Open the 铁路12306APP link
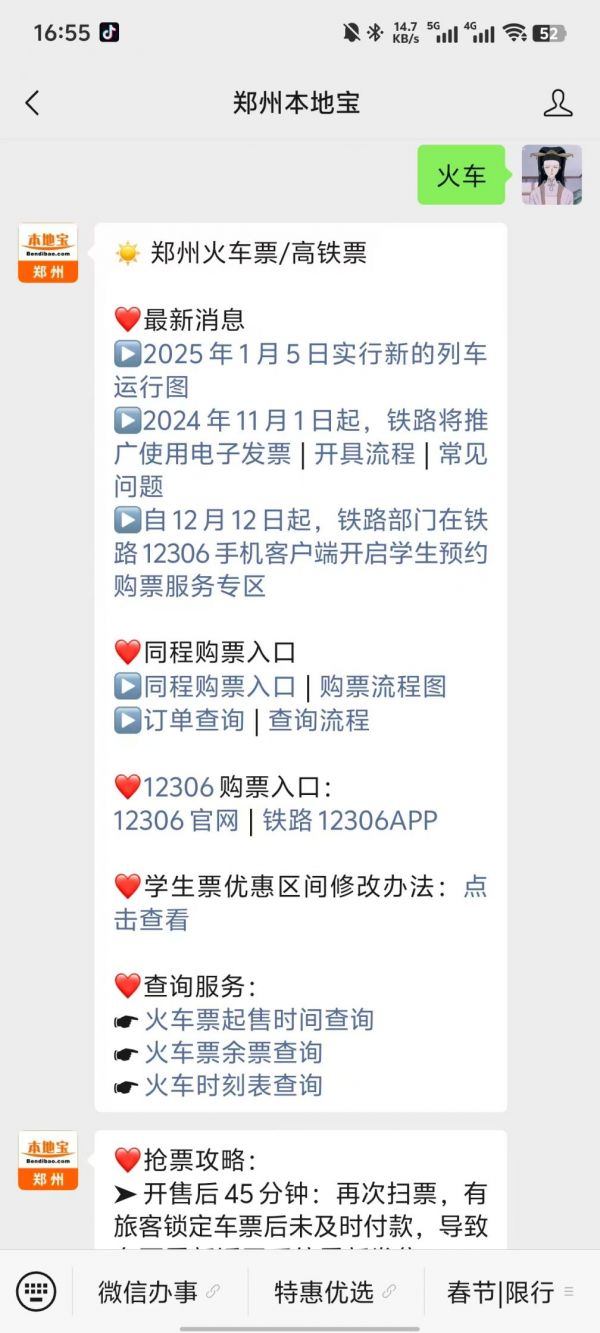The width and height of the screenshot is (600, 1333). pyautogui.click(x=350, y=821)
